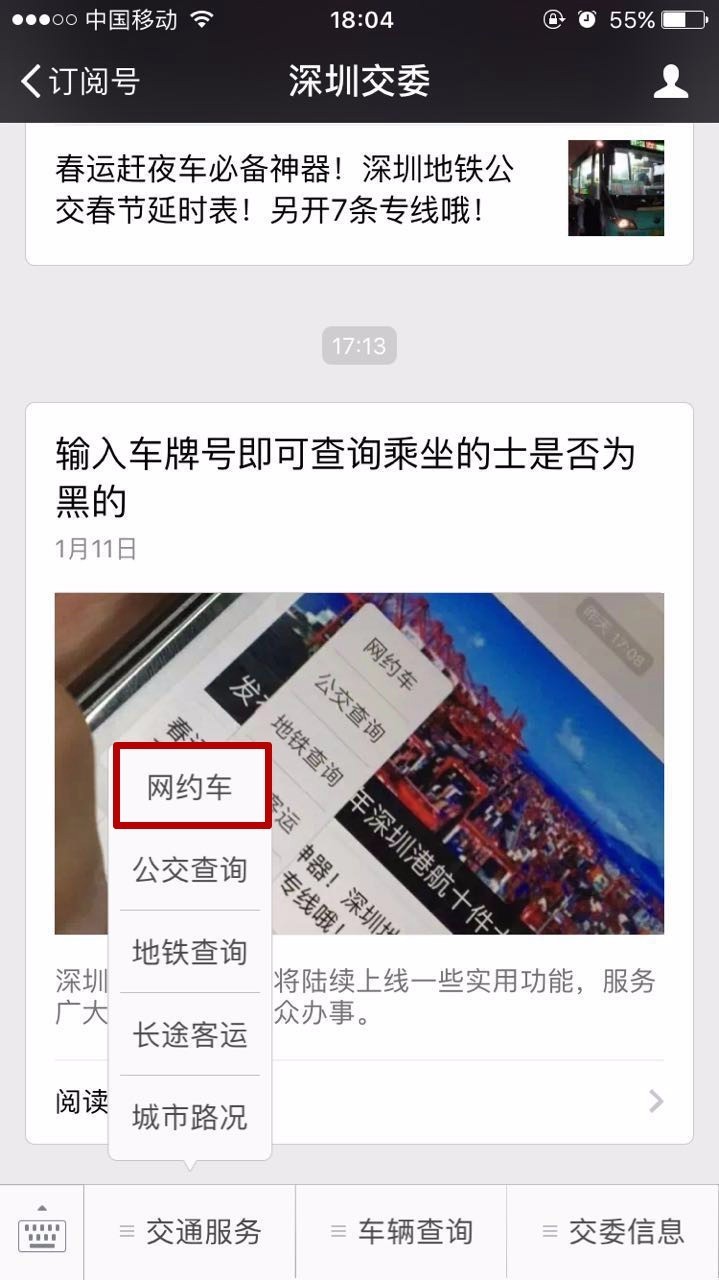Open the 交委信息 bottom menu
The width and height of the screenshot is (719, 1280).
tap(613, 1232)
